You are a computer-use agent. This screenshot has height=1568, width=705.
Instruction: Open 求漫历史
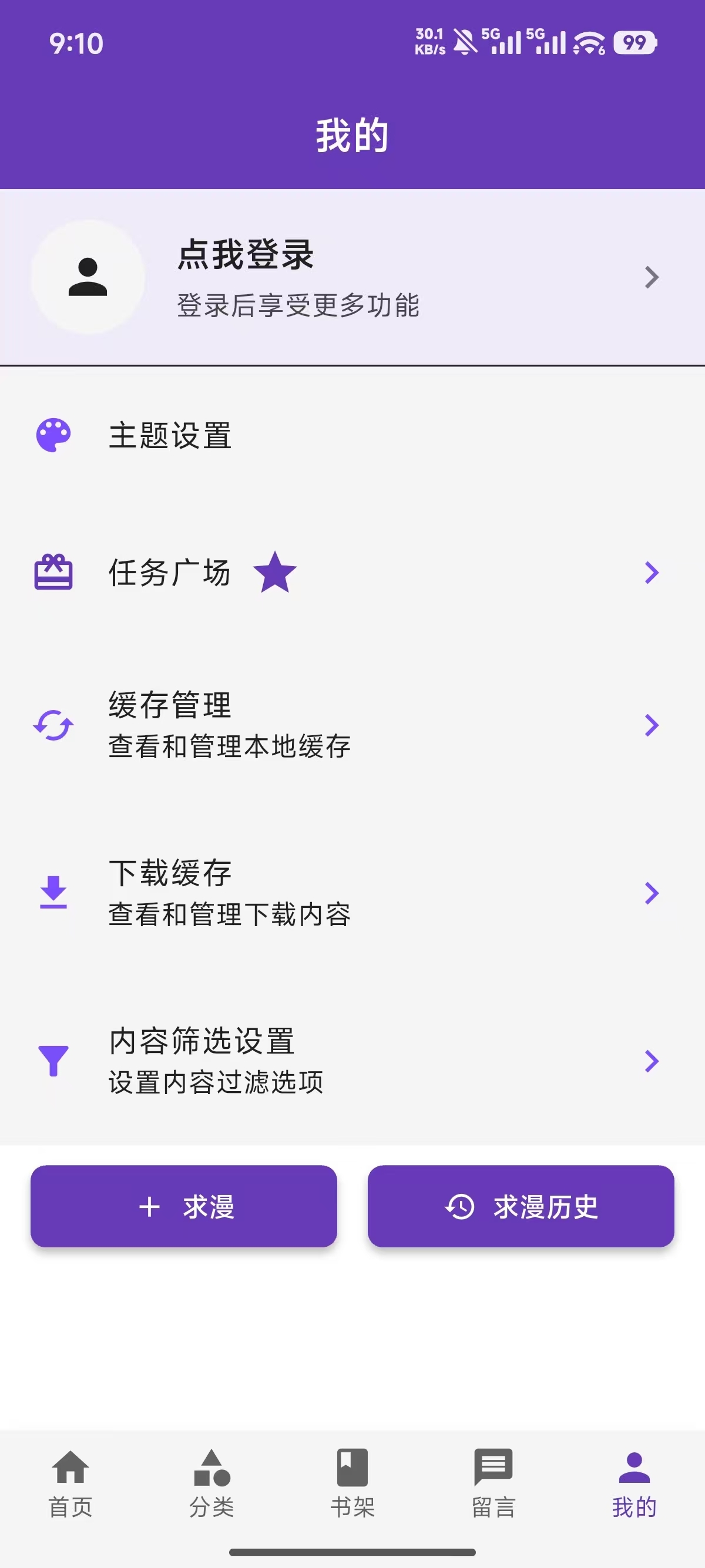[x=522, y=1209]
